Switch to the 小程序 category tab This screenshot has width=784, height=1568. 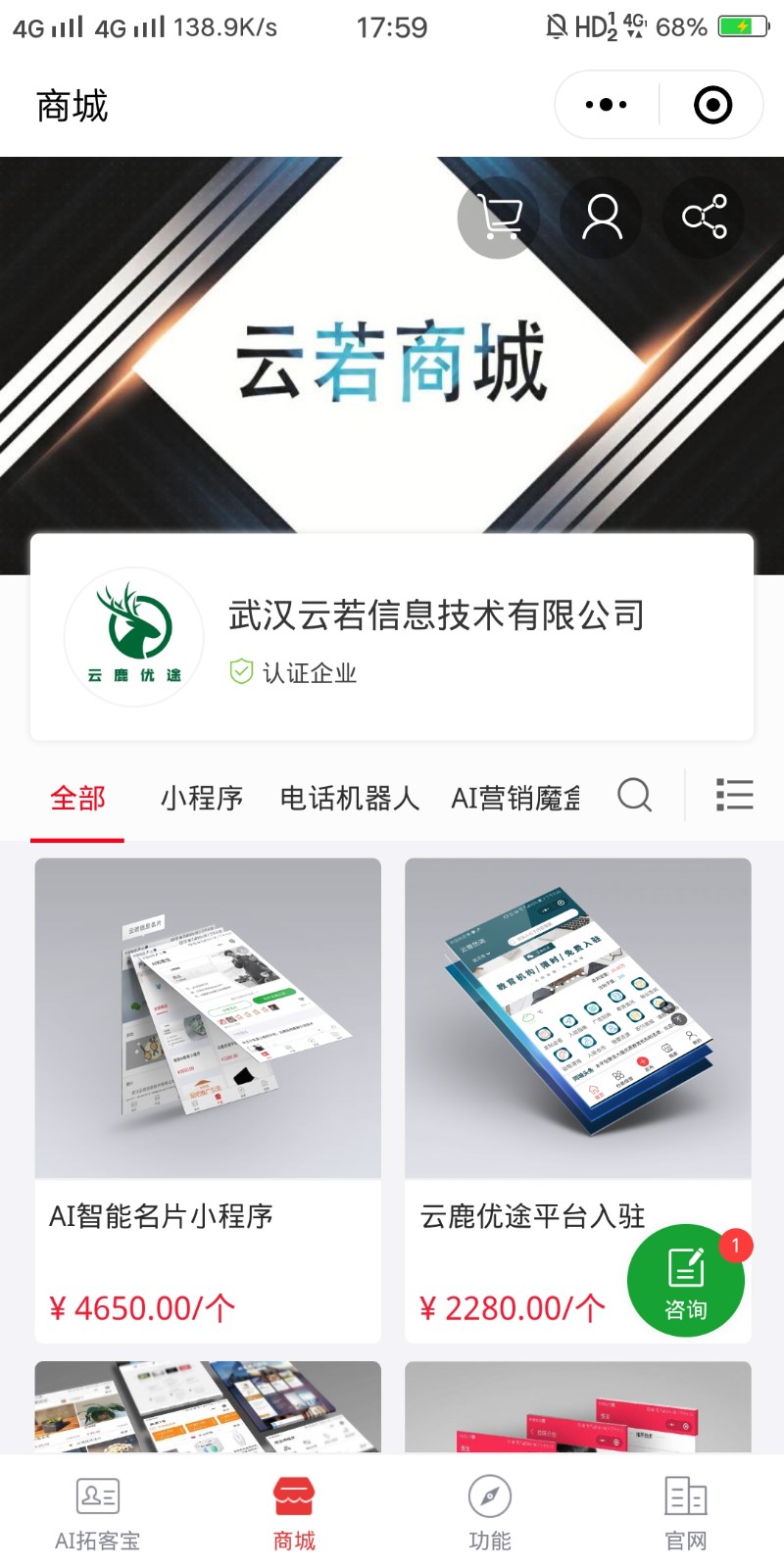(x=202, y=798)
